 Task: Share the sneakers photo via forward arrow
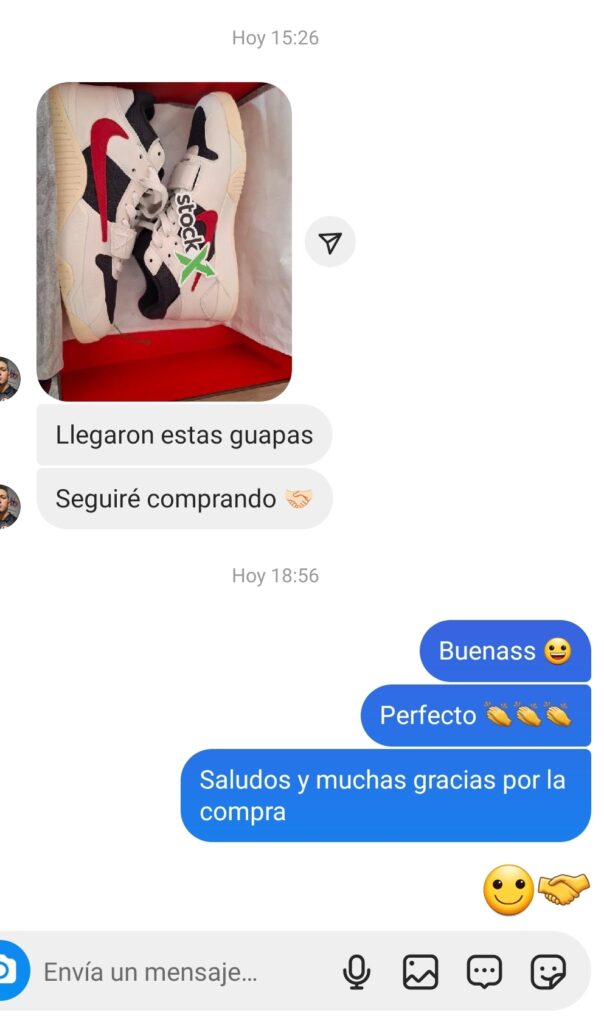point(330,242)
